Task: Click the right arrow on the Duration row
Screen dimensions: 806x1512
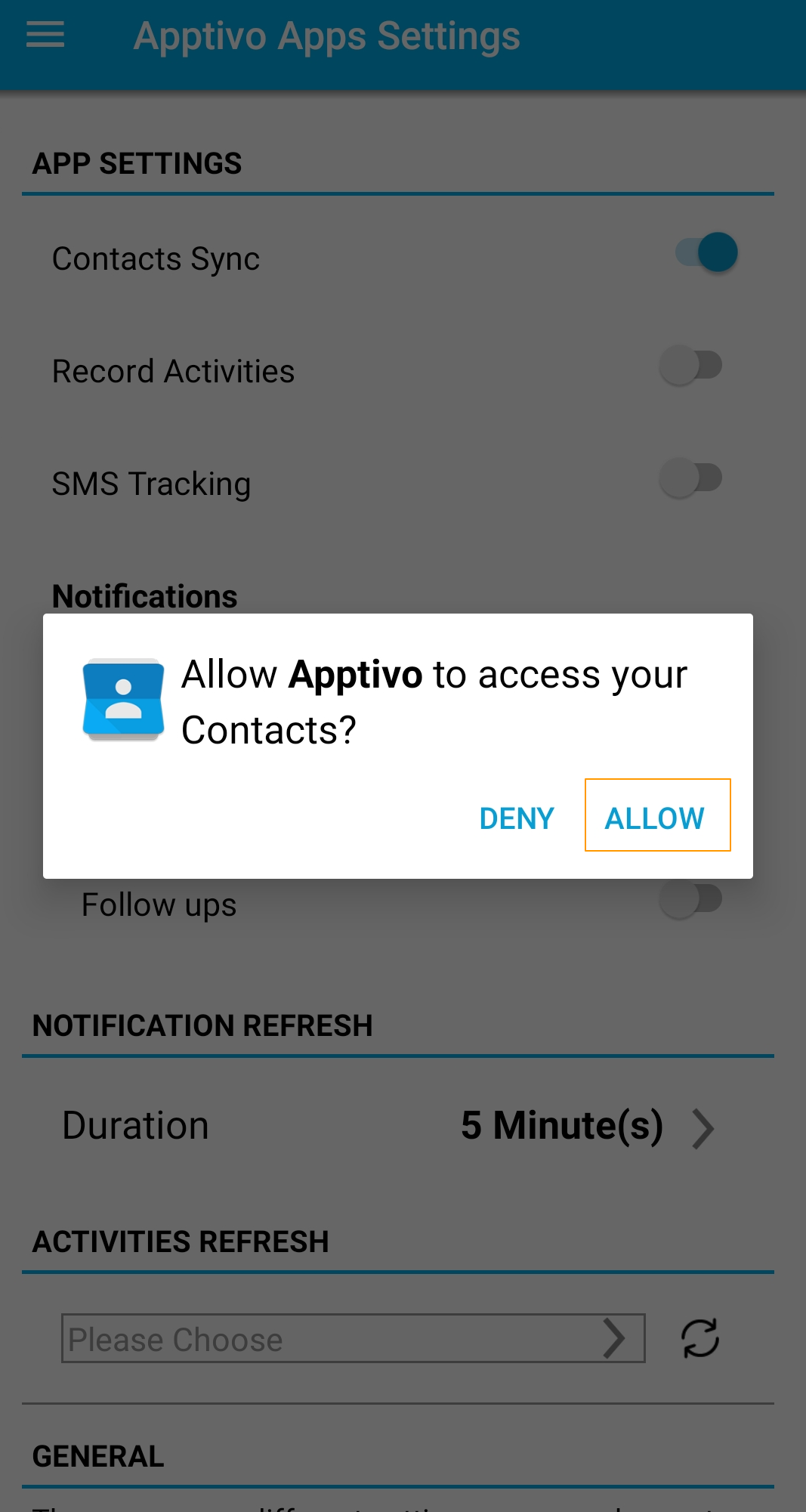Action: [704, 1127]
